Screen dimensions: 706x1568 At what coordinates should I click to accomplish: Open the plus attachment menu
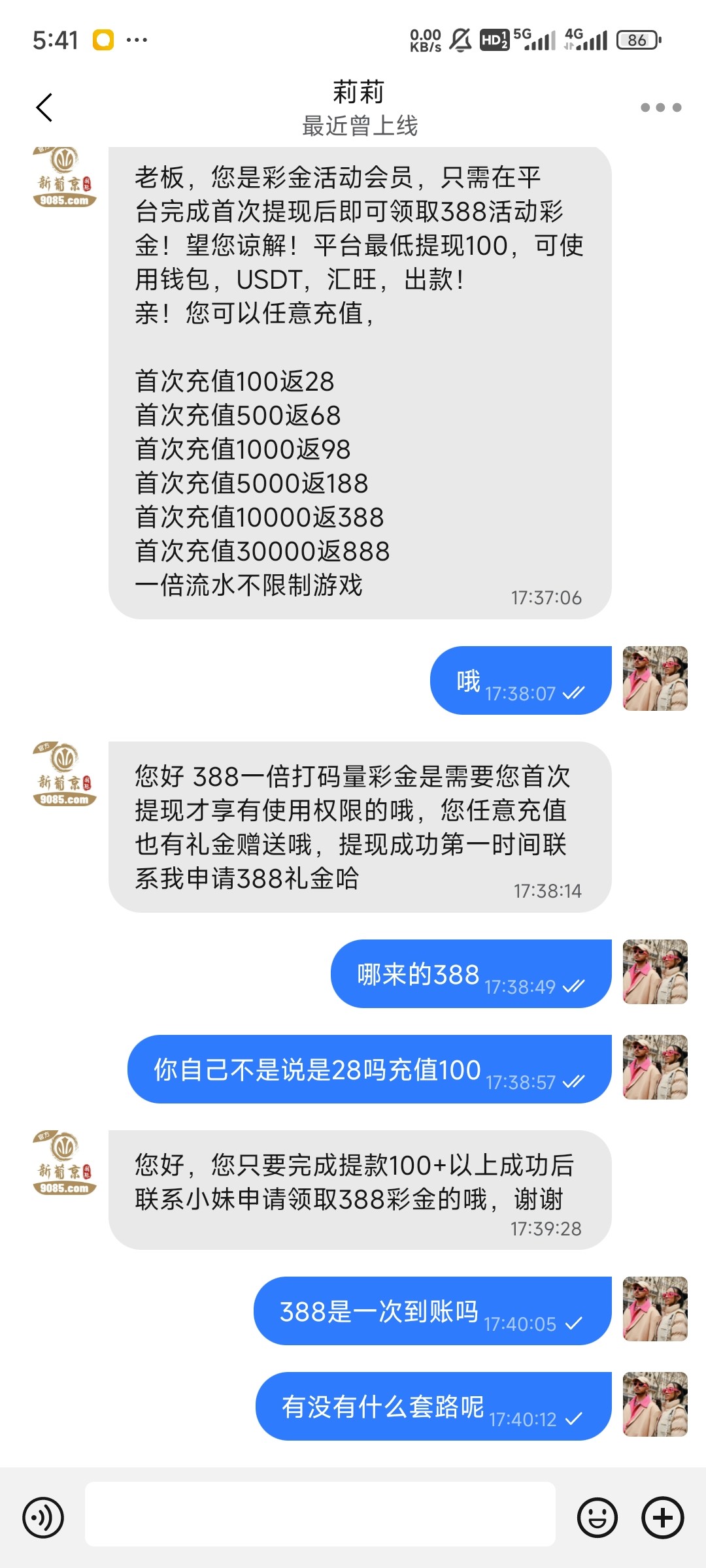662,1517
